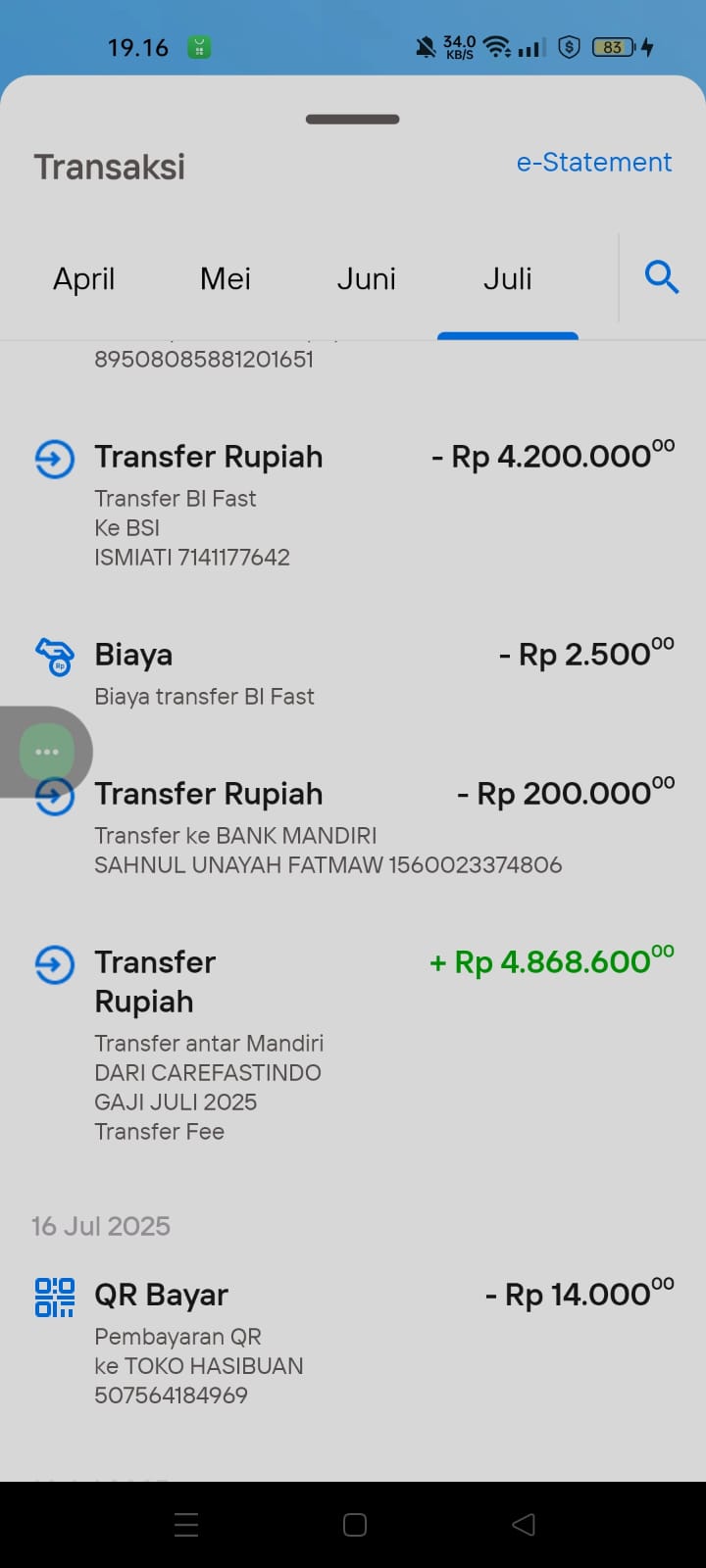This screenshot has height=1568, width=706.
Task: Switch to the Juni tab
Action: [x=367, y=279]
